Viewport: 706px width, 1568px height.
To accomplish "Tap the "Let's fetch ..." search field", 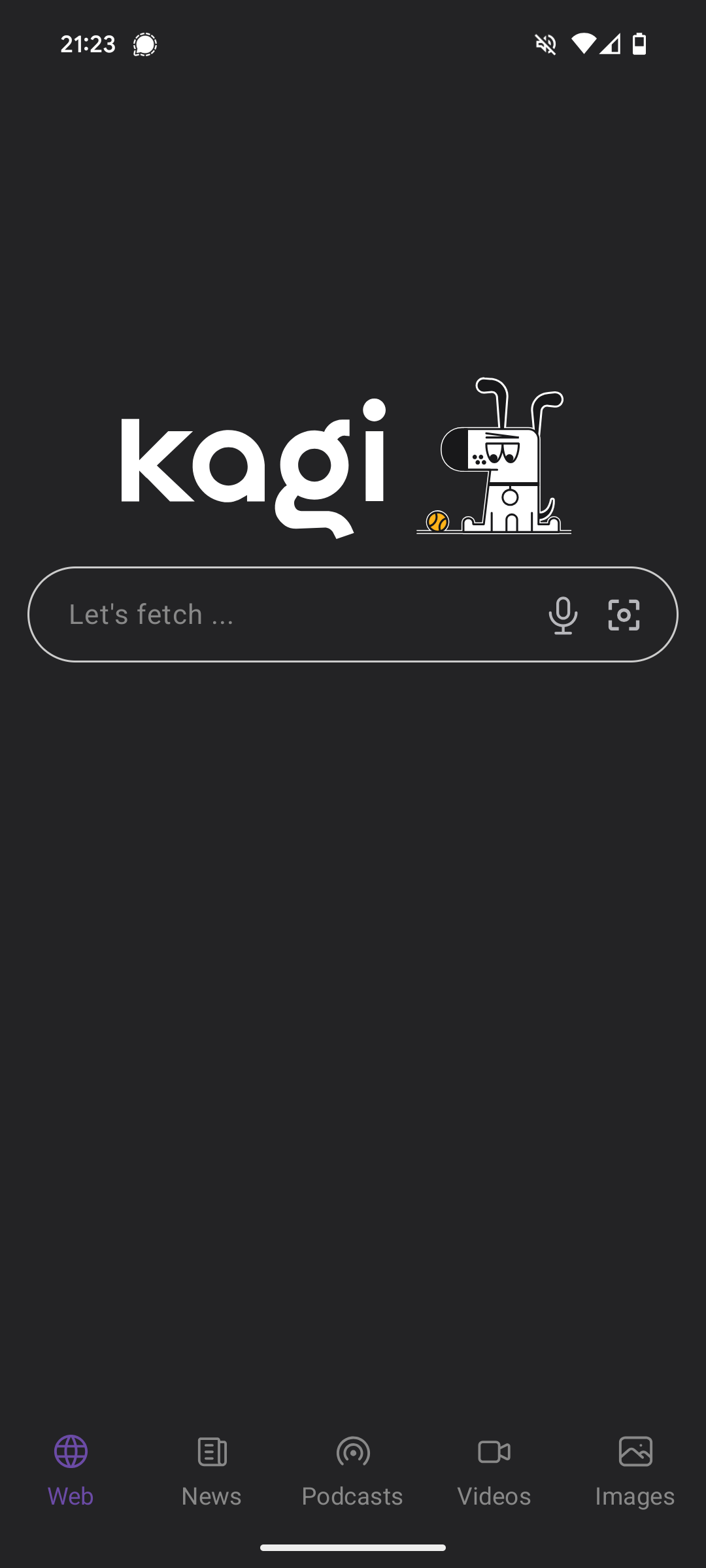I will tap(288, 615).
